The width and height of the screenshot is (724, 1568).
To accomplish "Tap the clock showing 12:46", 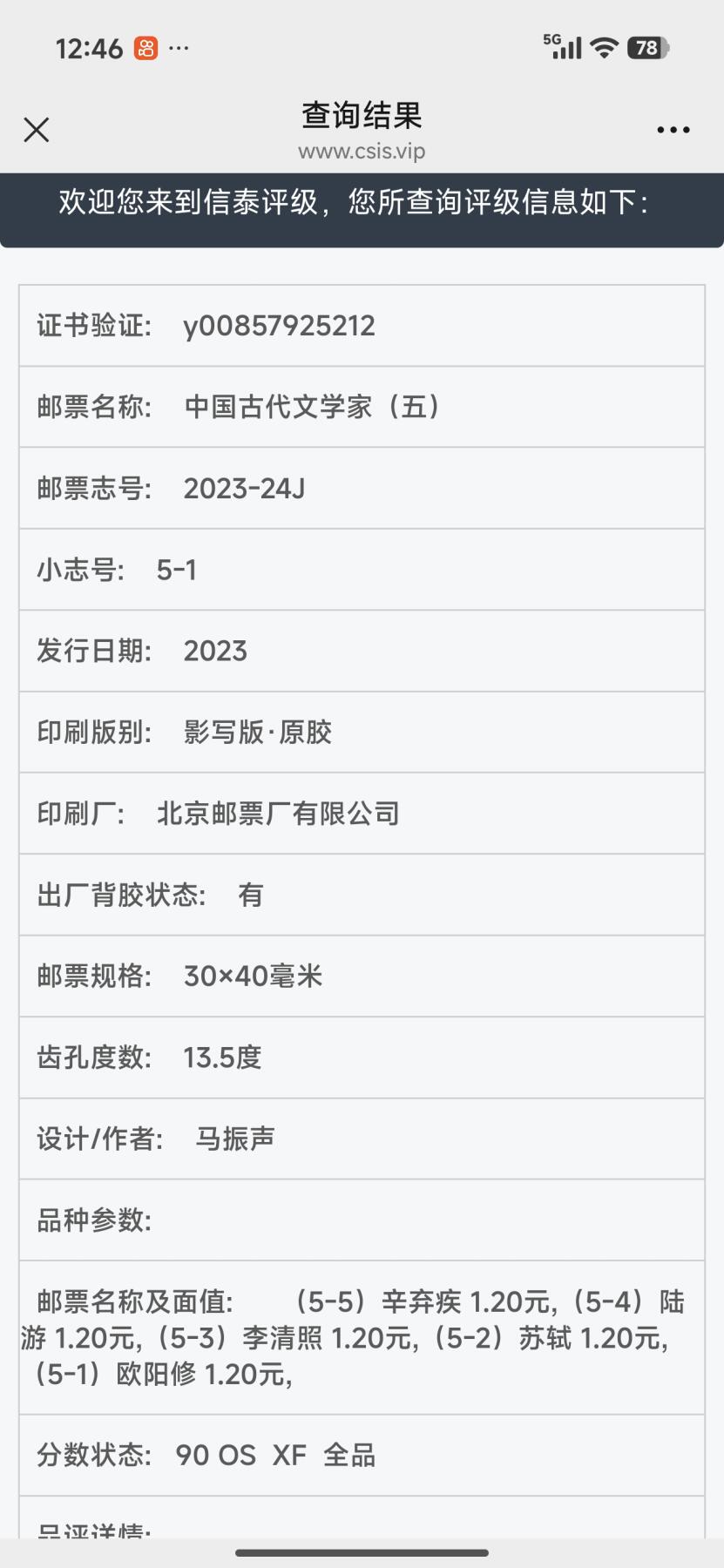I will 87,48.
